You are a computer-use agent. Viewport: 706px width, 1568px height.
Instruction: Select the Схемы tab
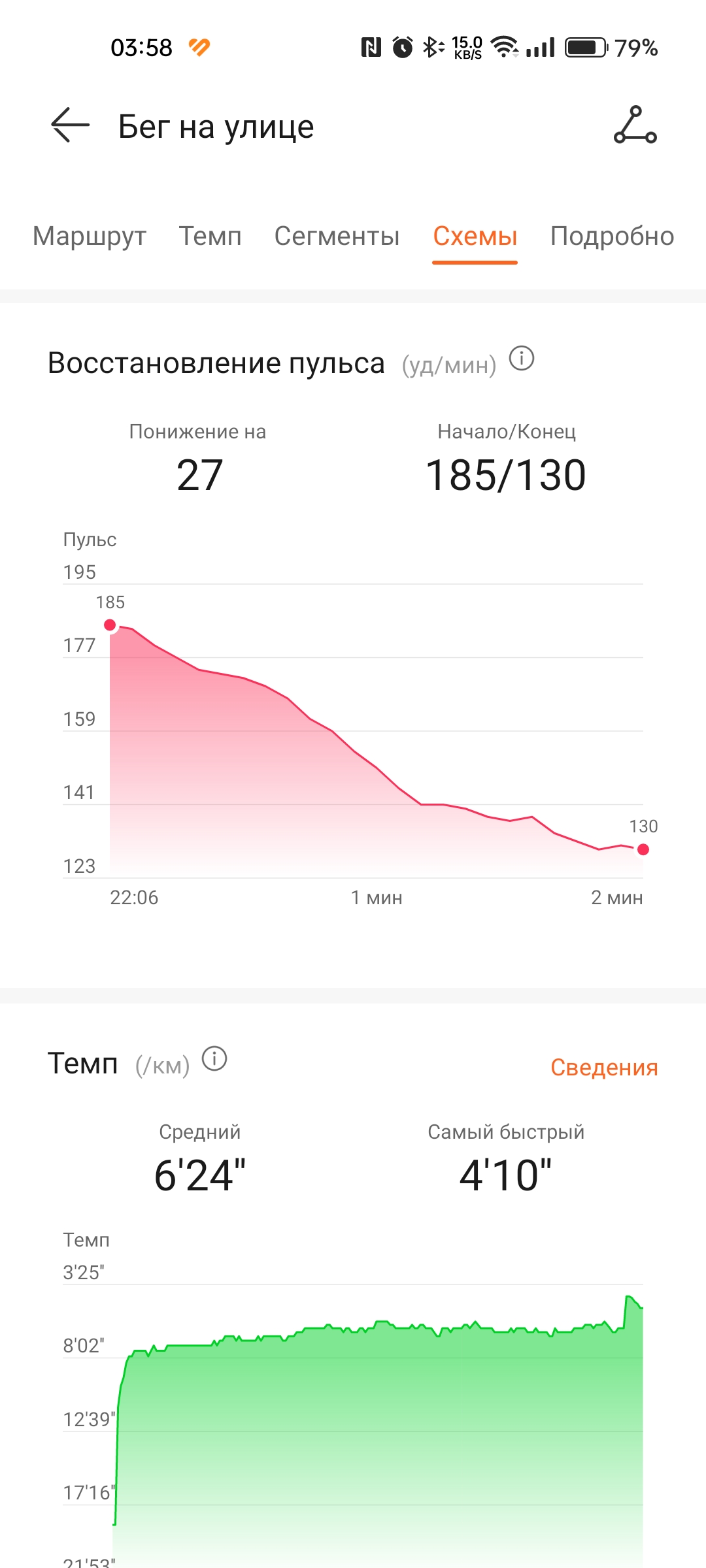click(475, 236)
